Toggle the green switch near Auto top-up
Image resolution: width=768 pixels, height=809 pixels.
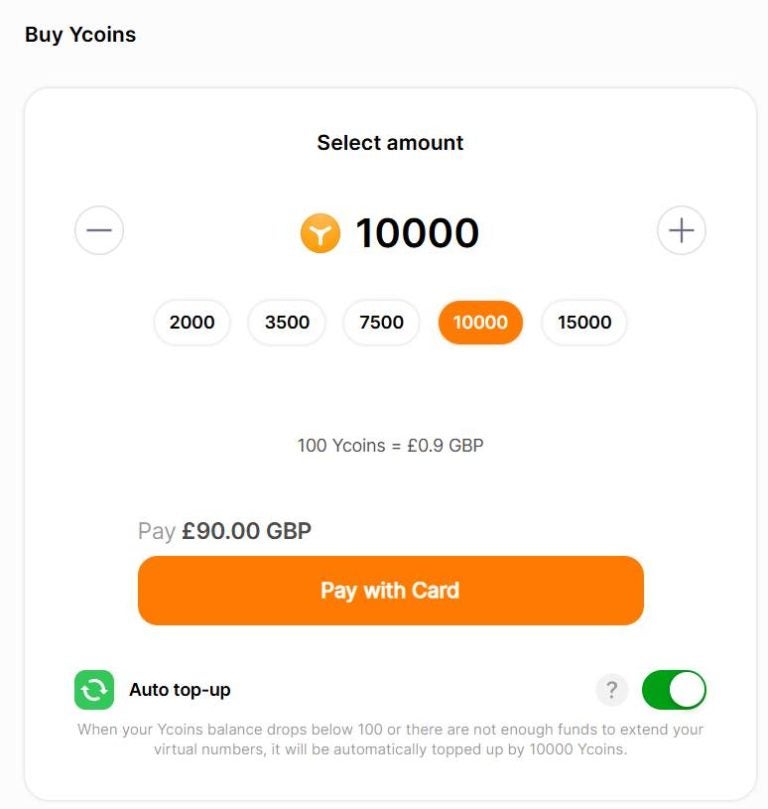(x=675, y=689)
